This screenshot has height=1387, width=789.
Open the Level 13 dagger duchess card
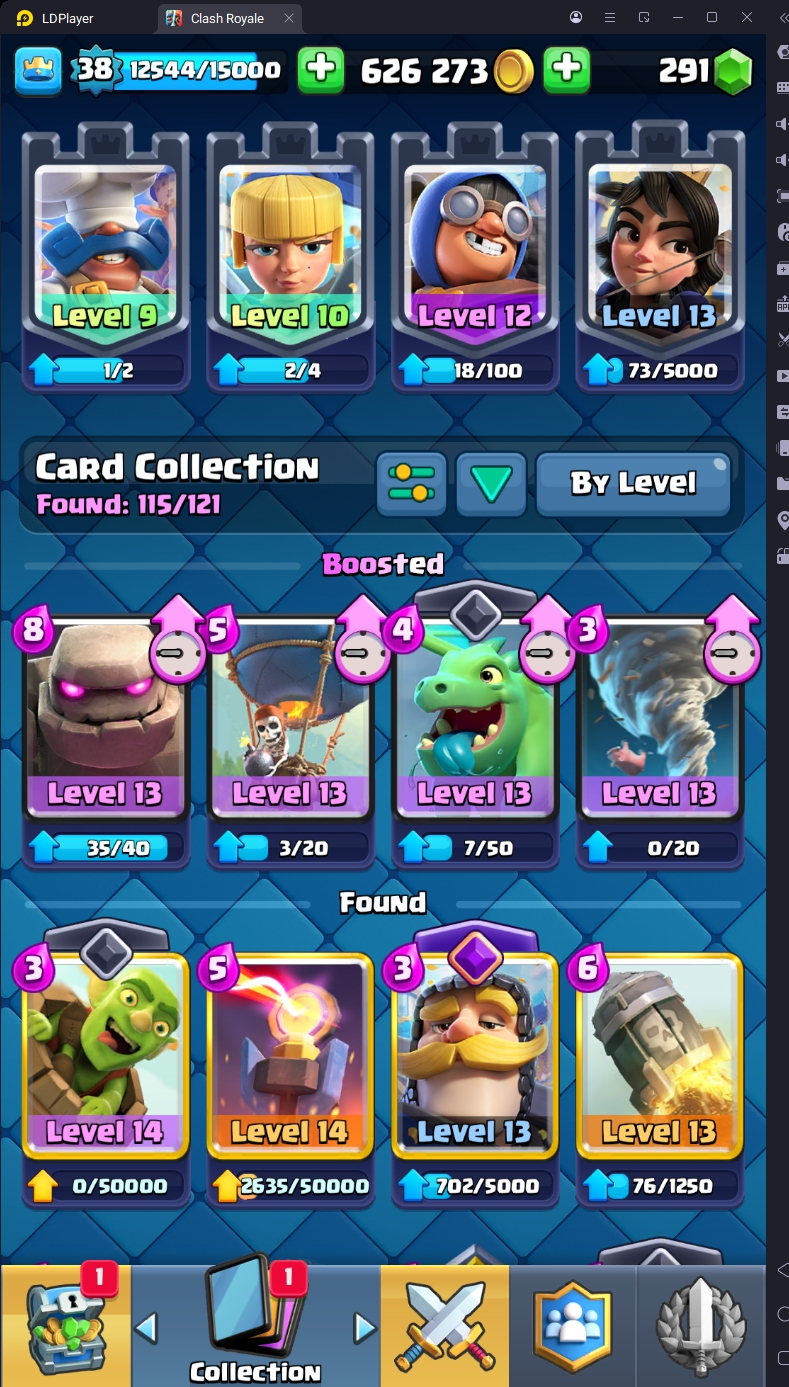tap(658, 250)
